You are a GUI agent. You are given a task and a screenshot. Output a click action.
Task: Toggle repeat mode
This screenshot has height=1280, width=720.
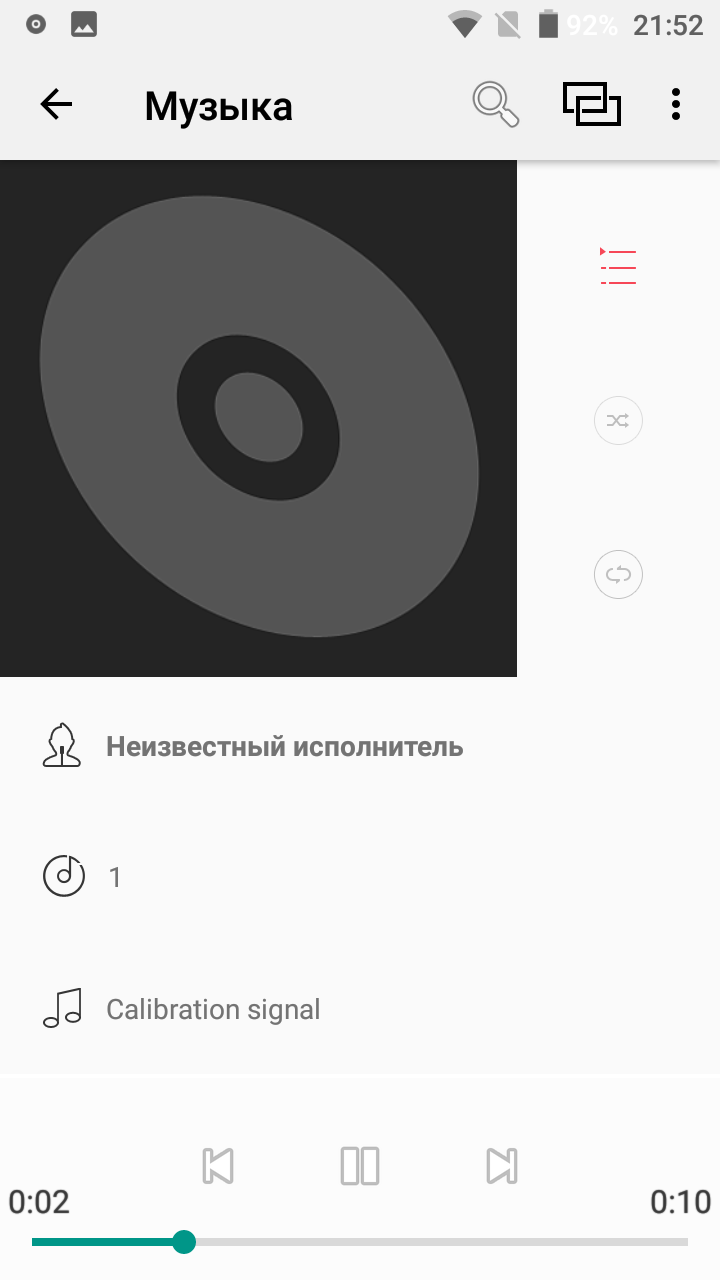[x=618, y=575]
